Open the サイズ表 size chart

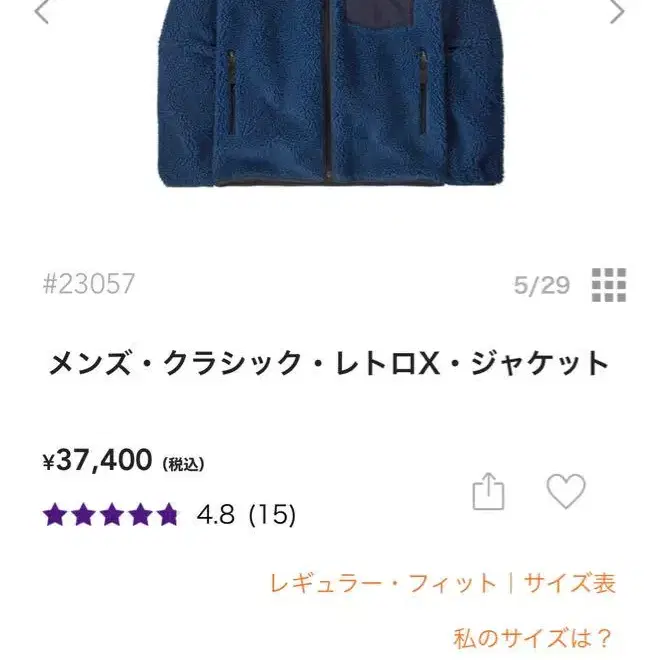[x=570, y=583]
